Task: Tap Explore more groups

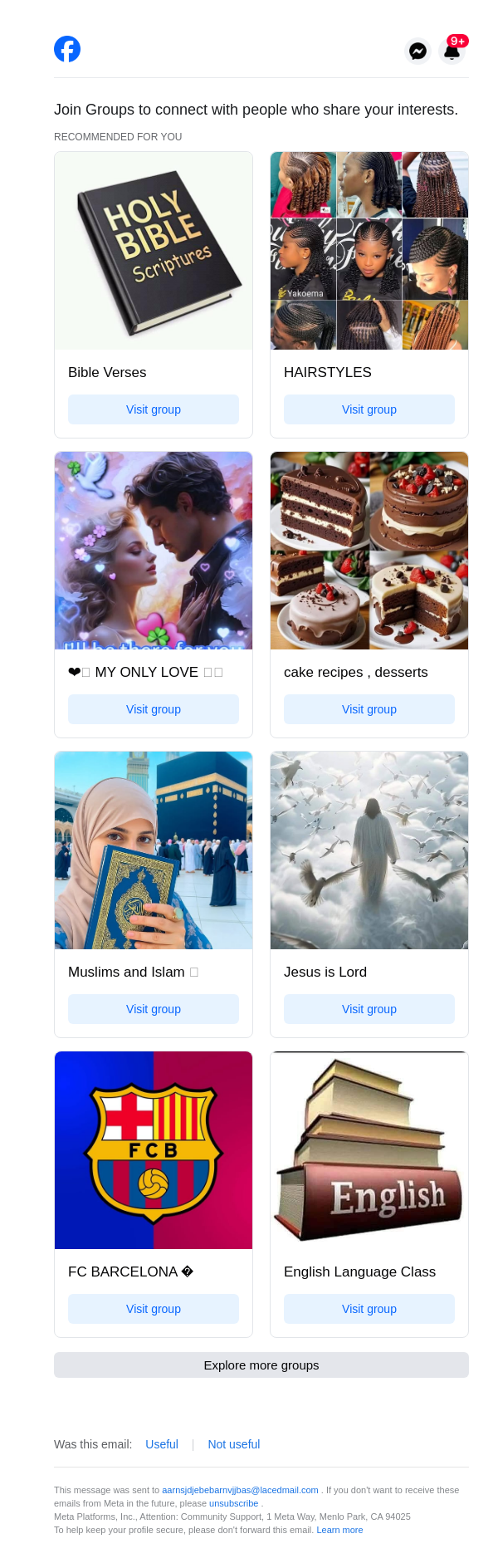Action: point(261,1365)
